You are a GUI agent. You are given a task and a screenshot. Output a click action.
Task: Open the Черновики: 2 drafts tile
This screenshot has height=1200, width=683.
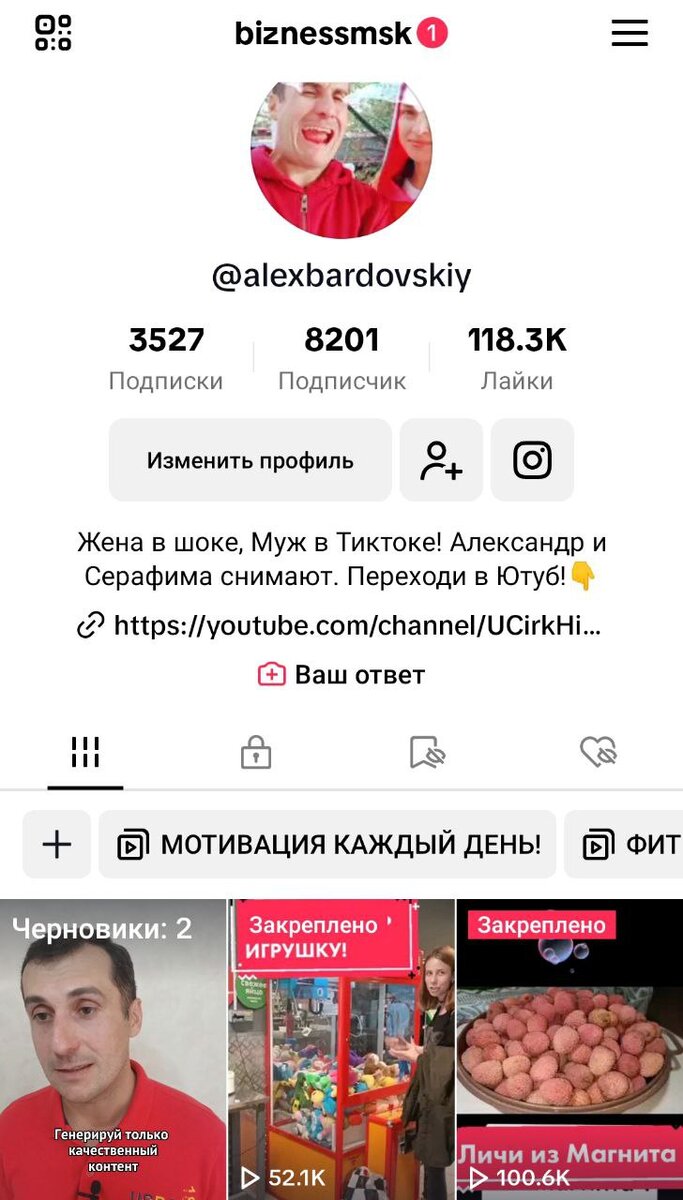112,1050
